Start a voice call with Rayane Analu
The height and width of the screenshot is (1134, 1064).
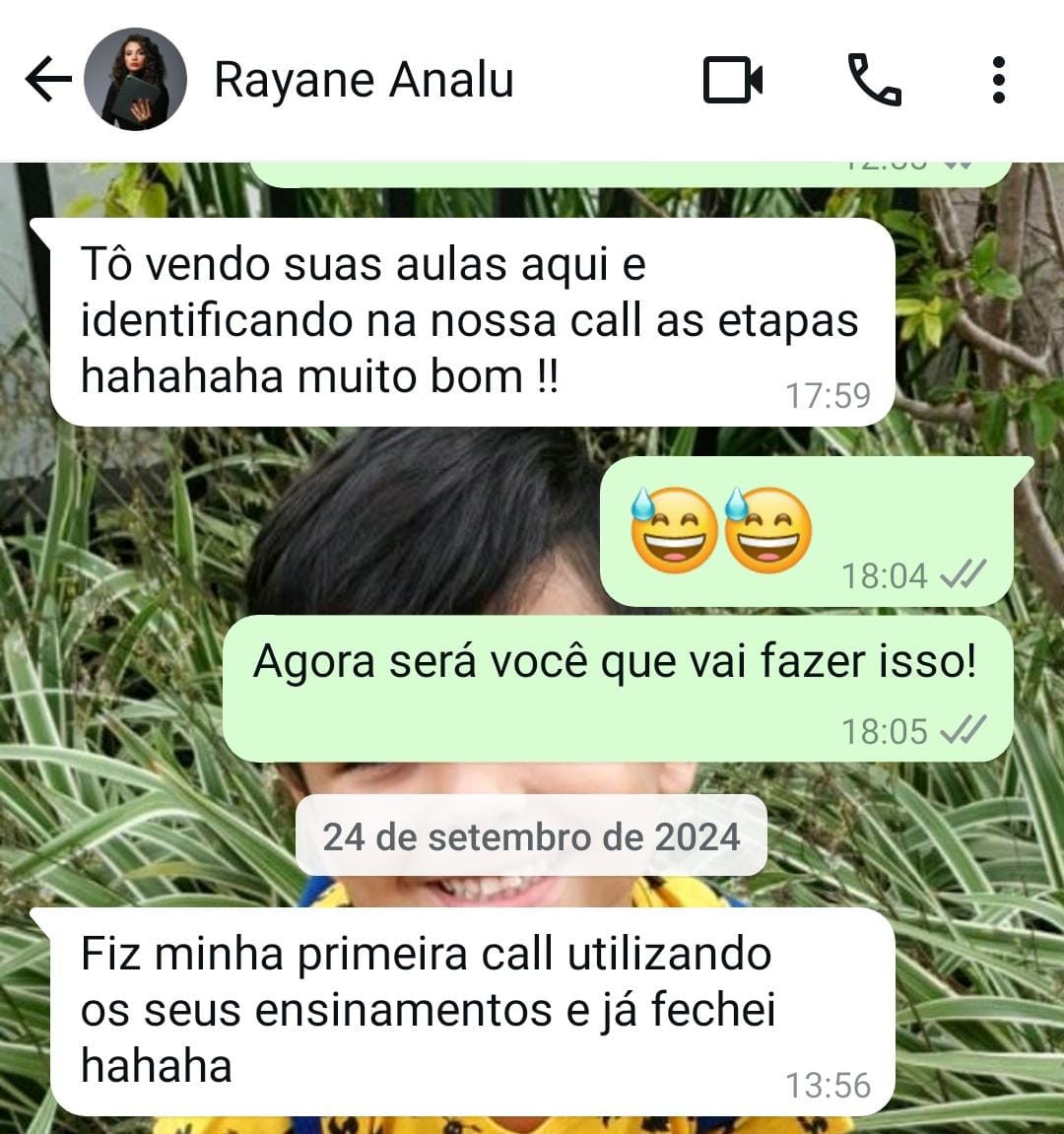874,80
